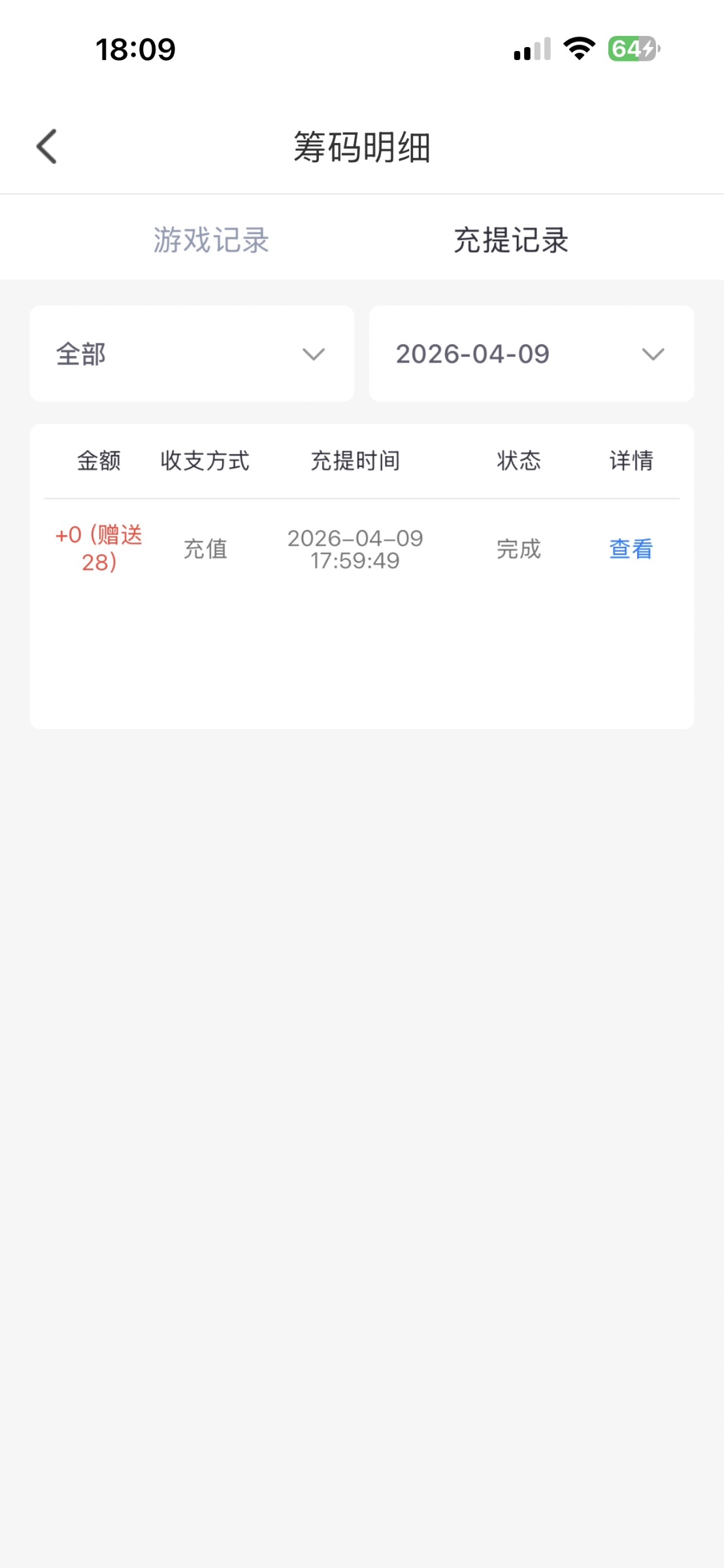Select the 金额 column header

(98, 461)
